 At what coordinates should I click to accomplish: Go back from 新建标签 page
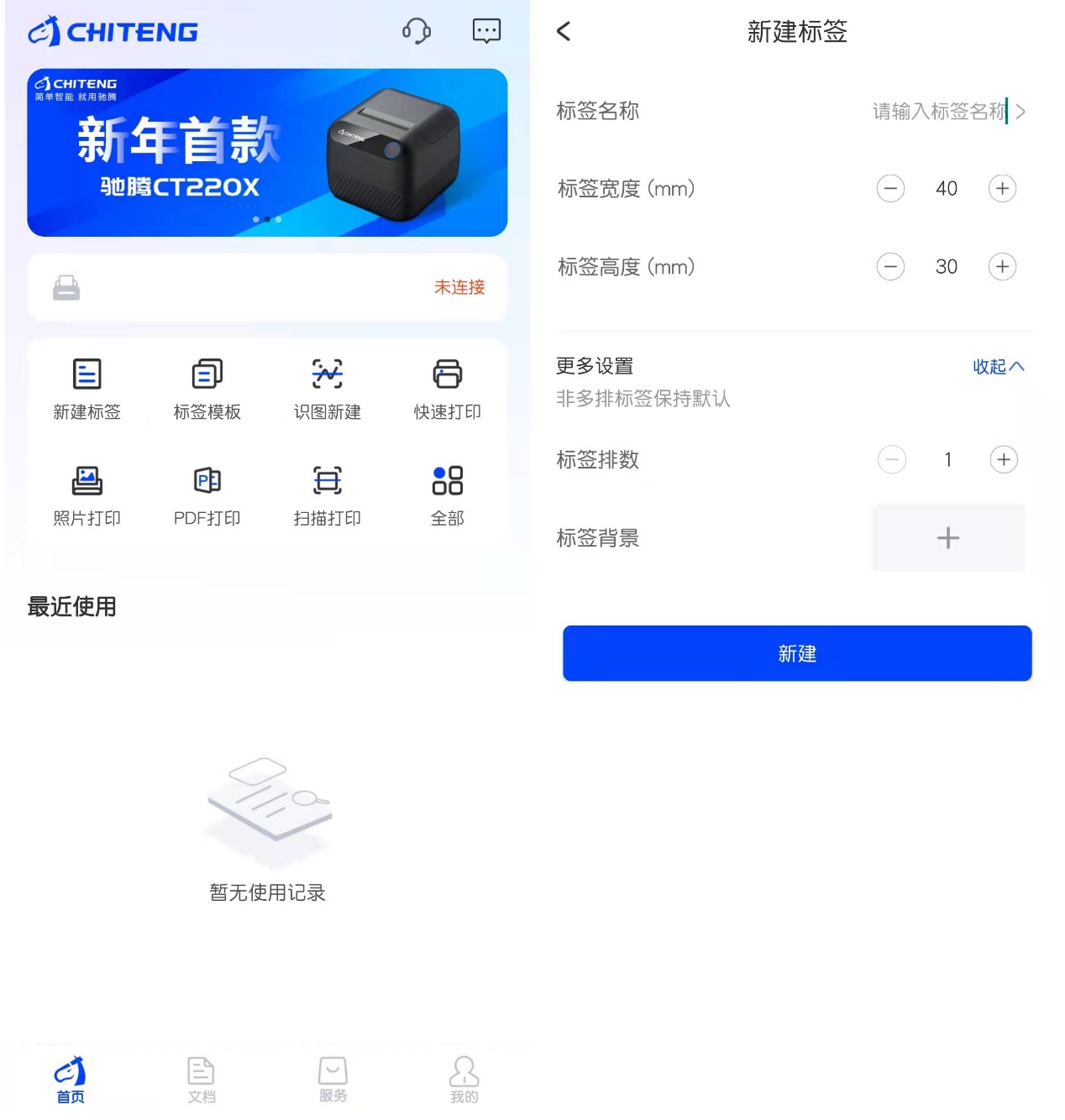point(564,32)
